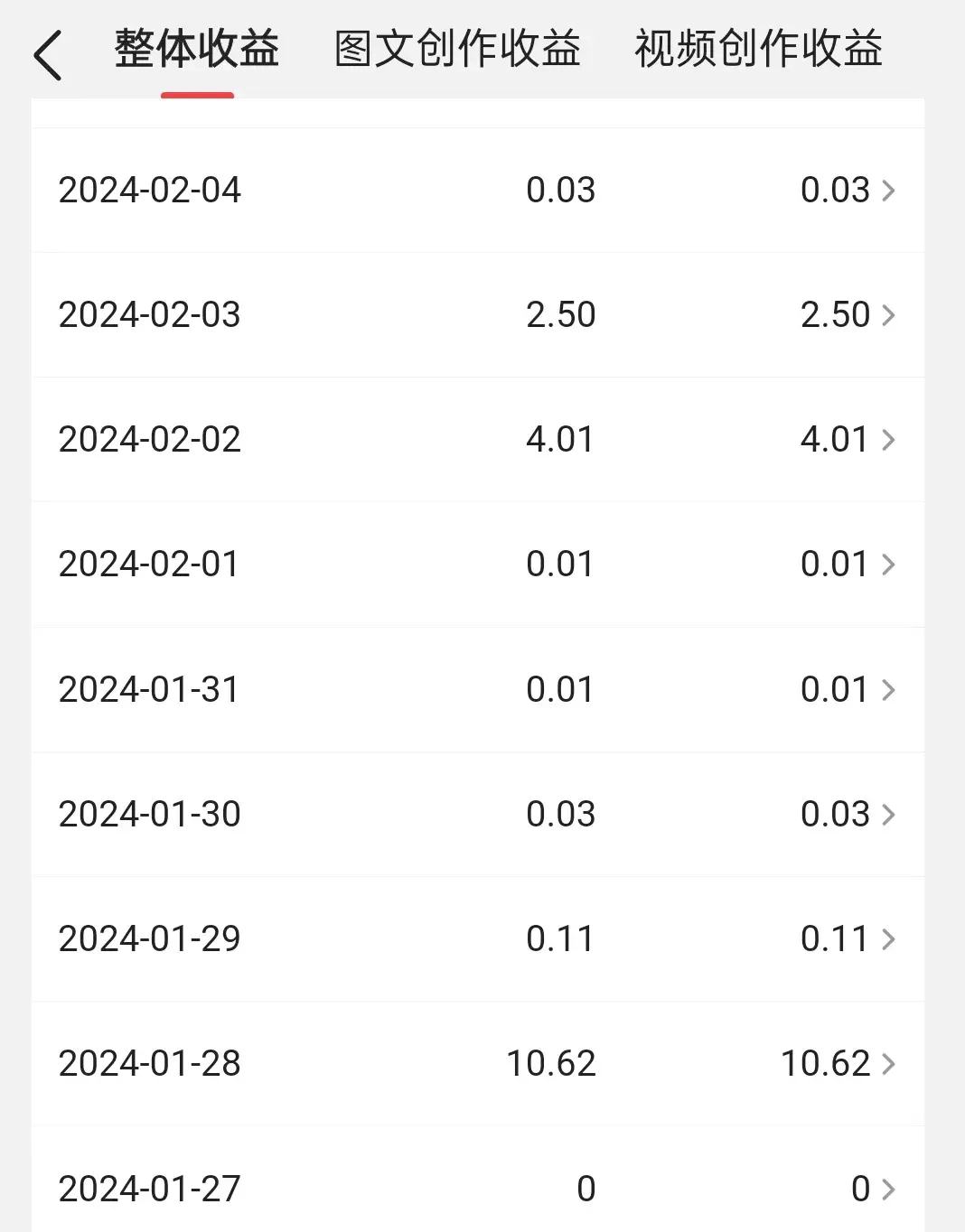Select the 整体收益 tab

pyautogui.click(x=197, y=49)
